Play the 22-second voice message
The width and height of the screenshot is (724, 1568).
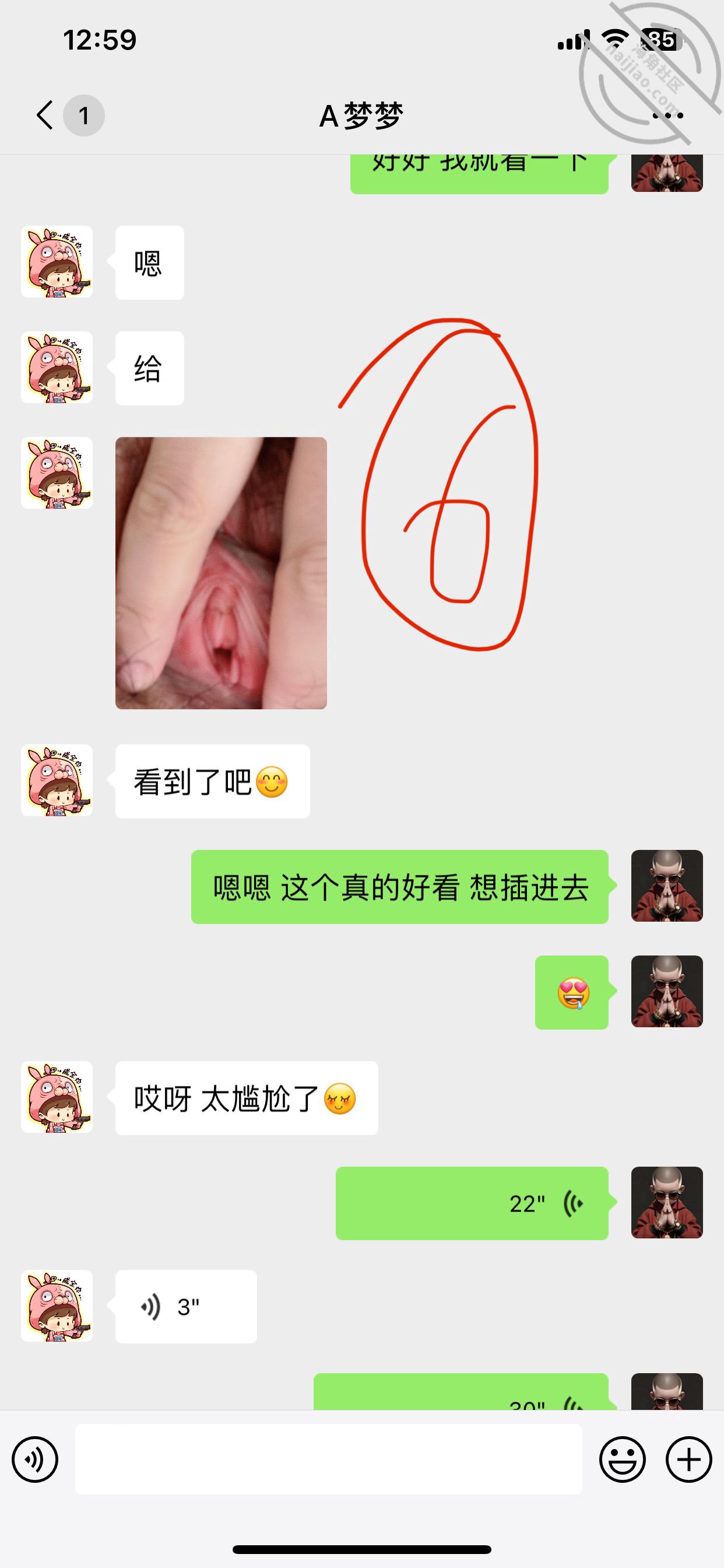[x=472, y=1203]
